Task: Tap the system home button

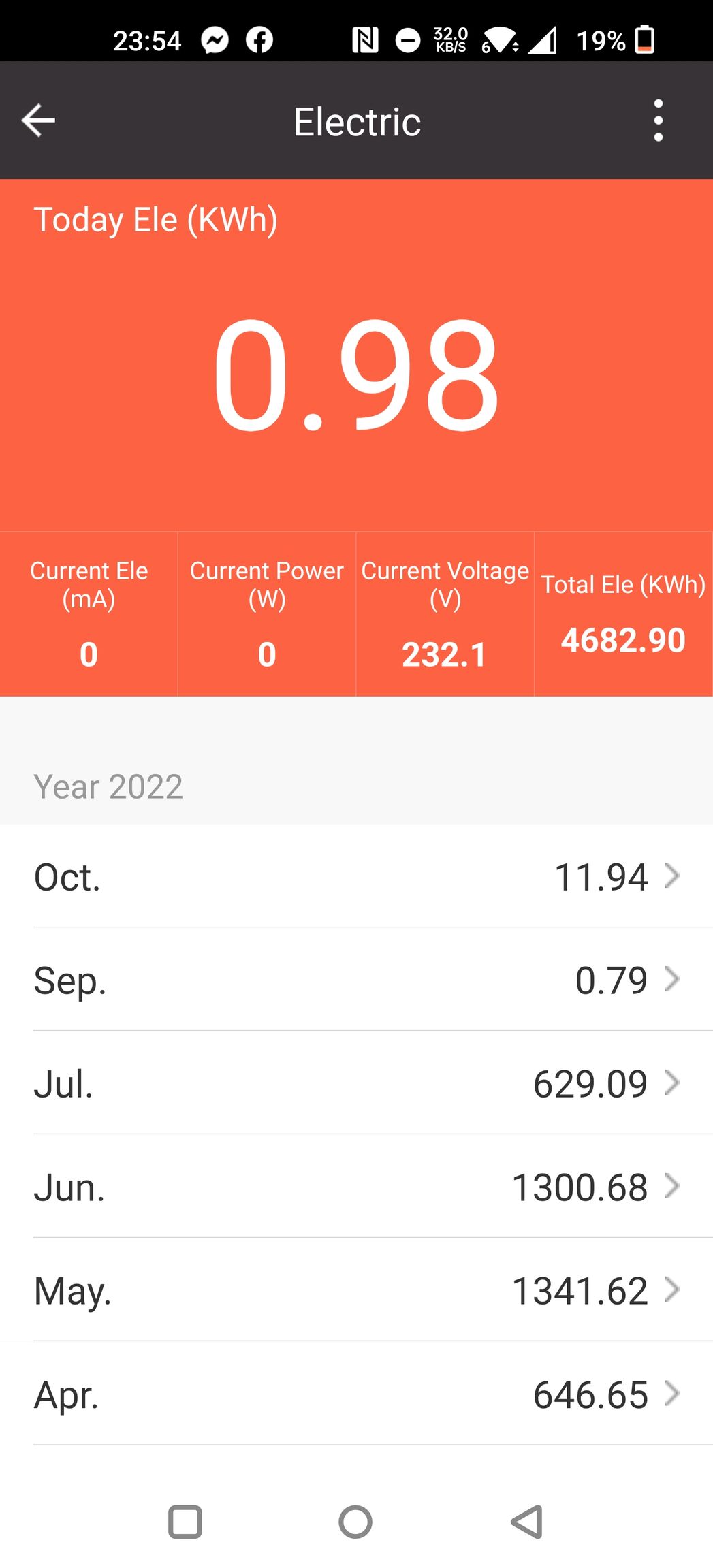Action: (355, 1522)
